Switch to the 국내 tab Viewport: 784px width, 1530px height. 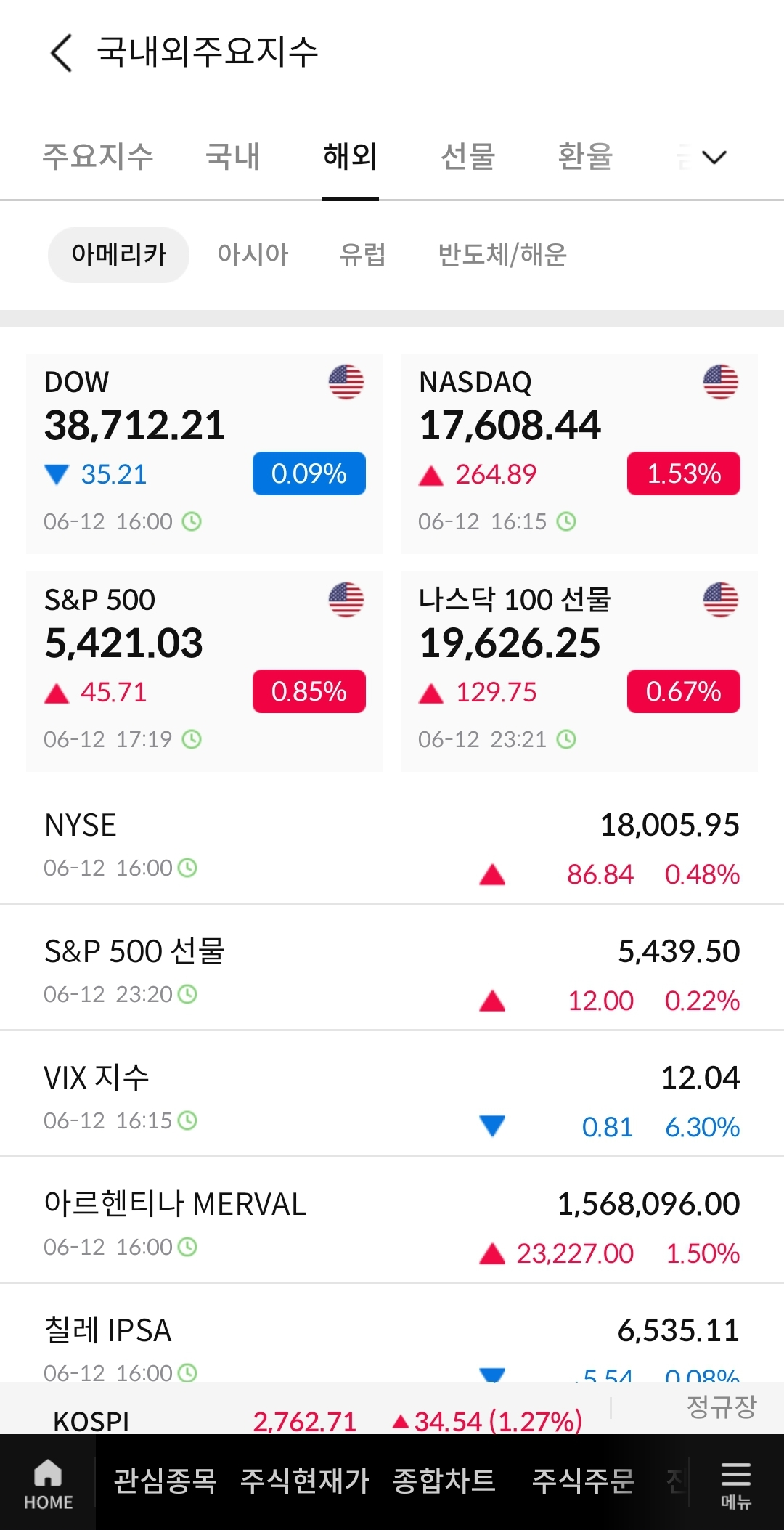(233, 156)
